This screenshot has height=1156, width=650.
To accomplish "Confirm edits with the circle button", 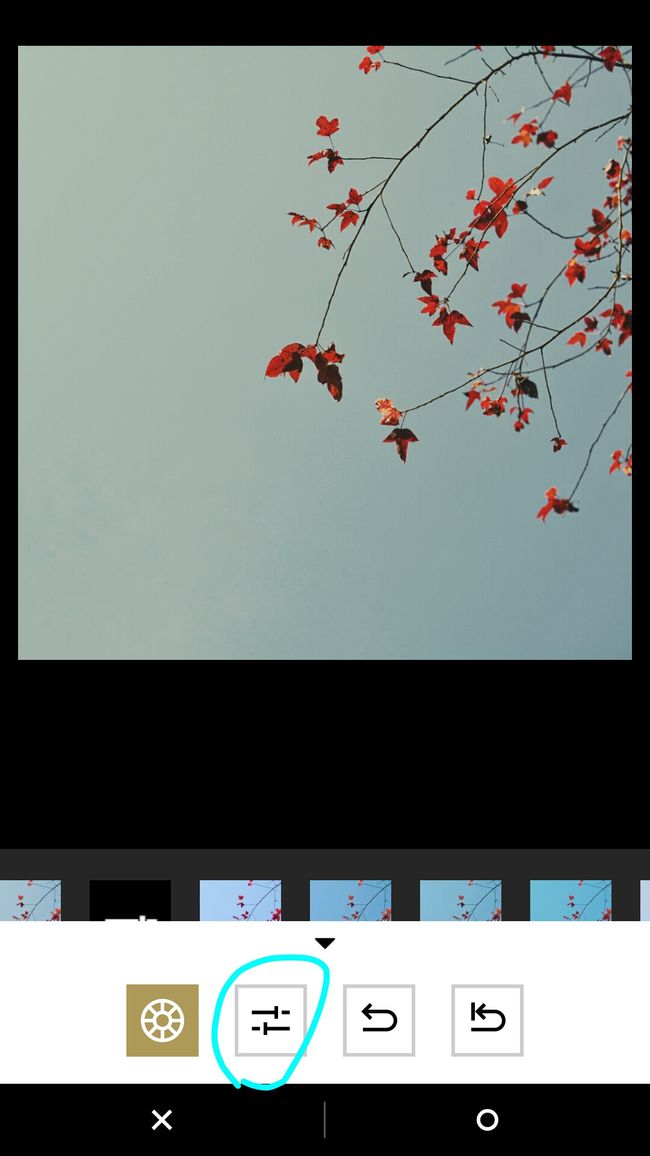I will pos(487,1121).
